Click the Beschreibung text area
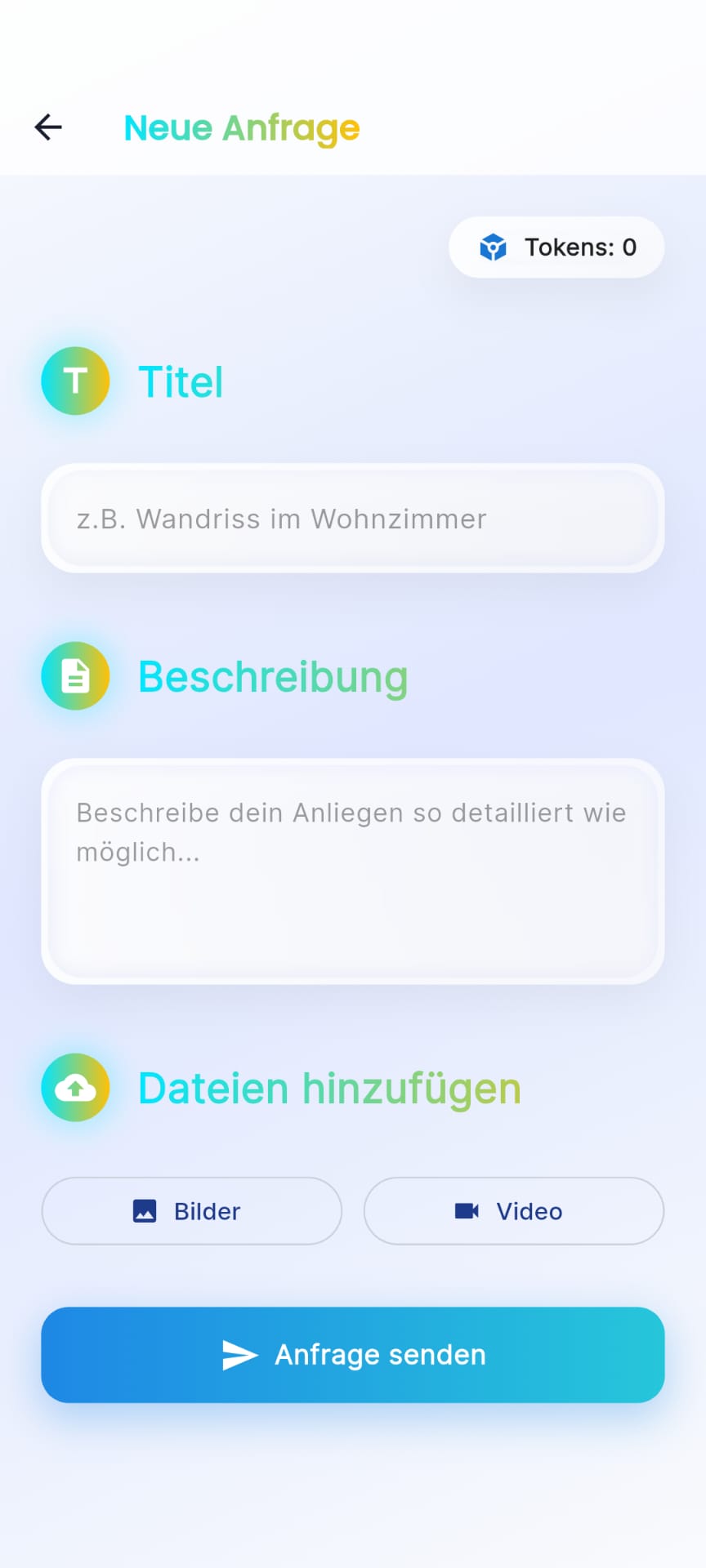The height and width of the screenshot is (1568, 706). 353,870
